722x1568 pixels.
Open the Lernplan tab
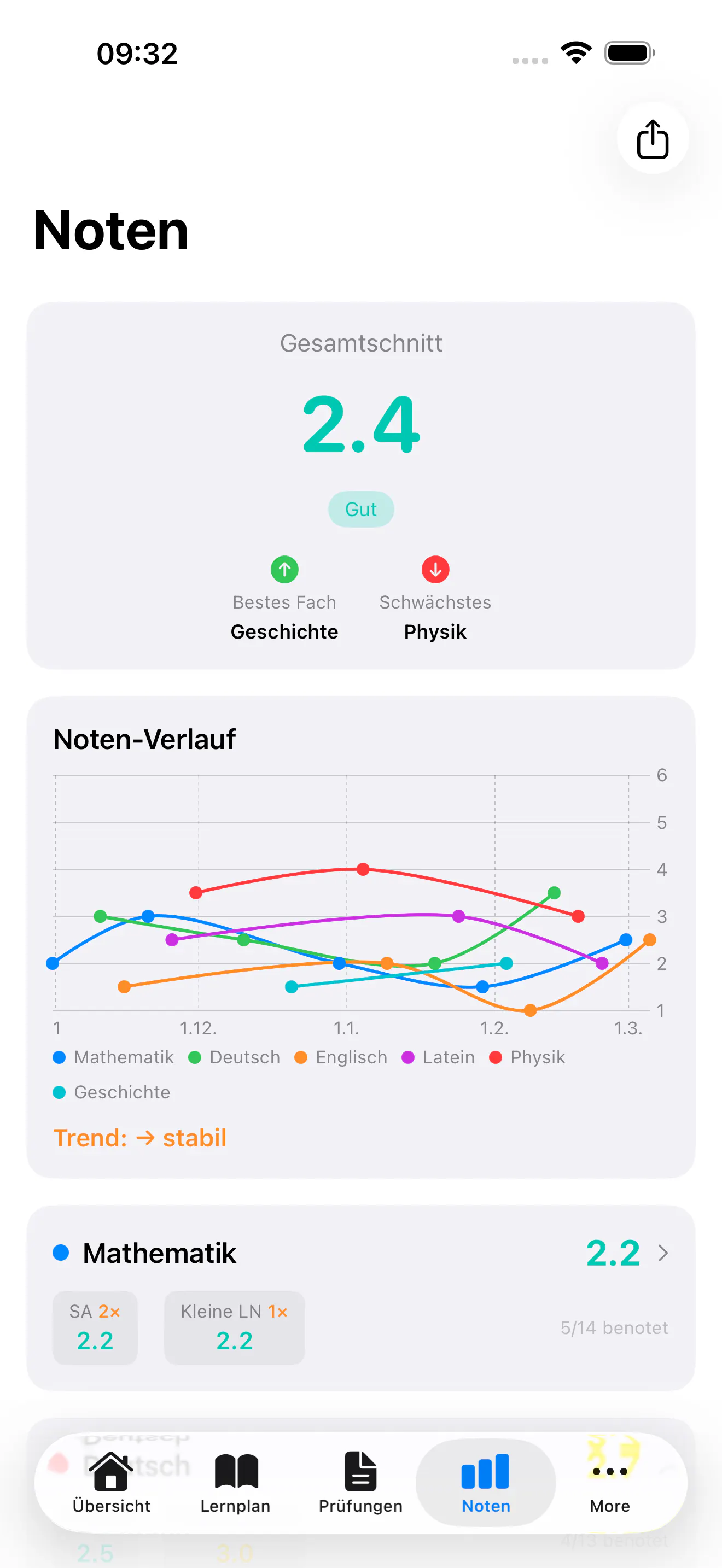click(236, 1483)
